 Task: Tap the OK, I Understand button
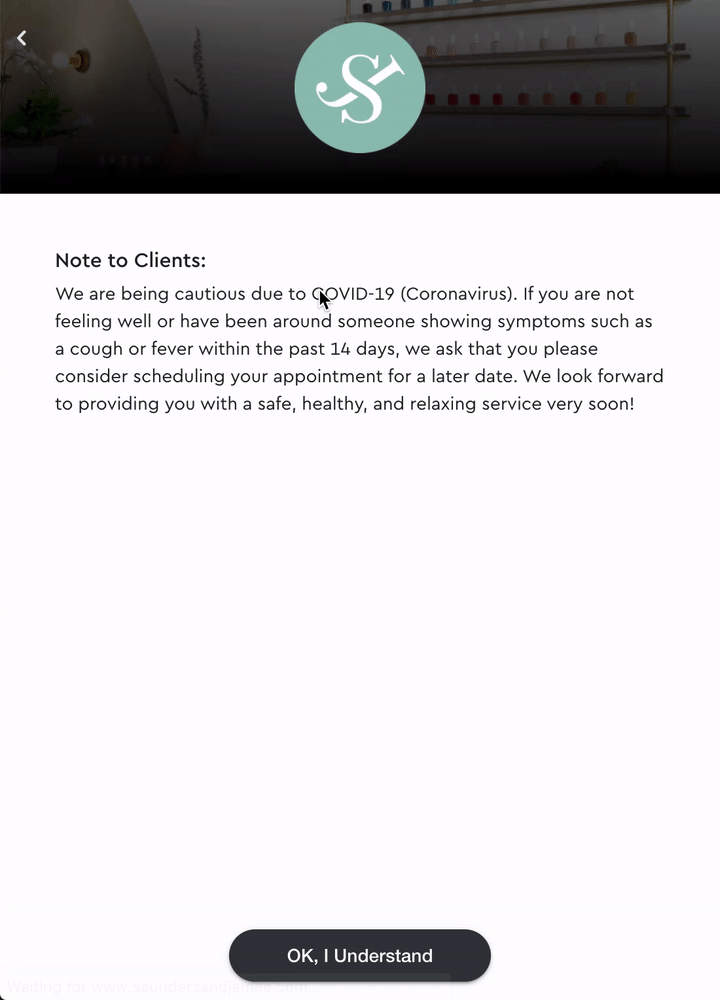coord(360,955)
